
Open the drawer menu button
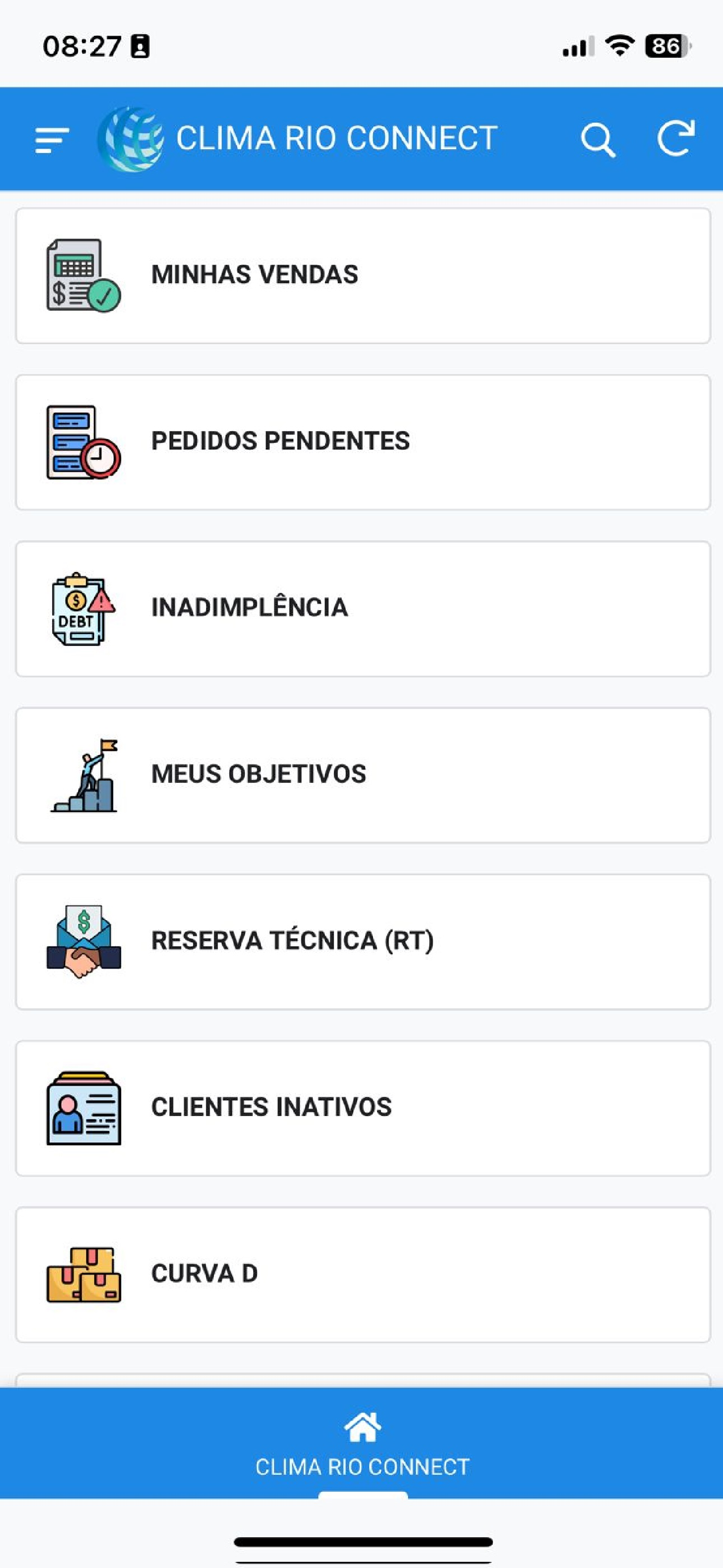(52, 140)
